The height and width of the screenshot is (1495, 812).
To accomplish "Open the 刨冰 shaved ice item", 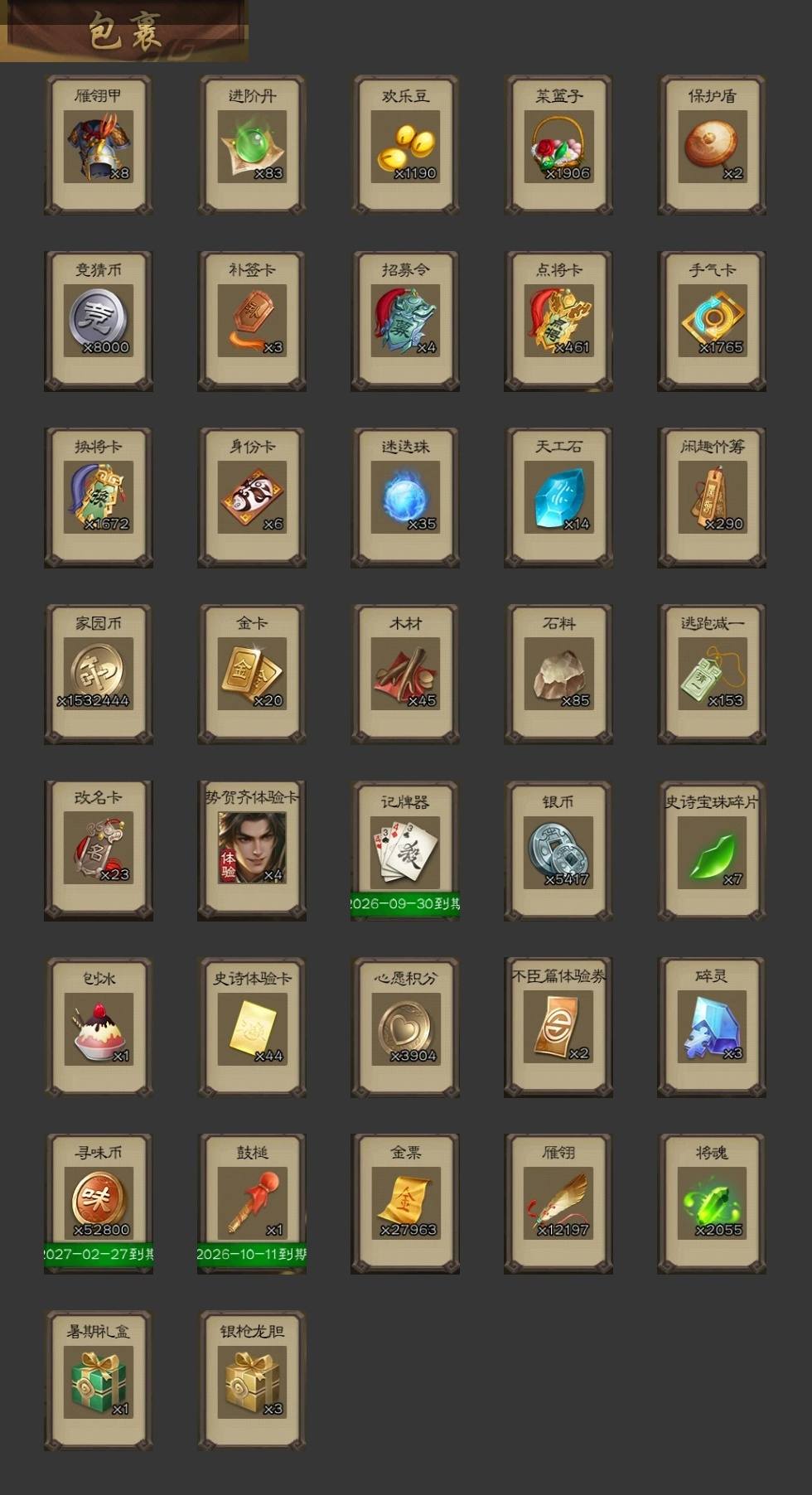I will [x=99, y=1028].
